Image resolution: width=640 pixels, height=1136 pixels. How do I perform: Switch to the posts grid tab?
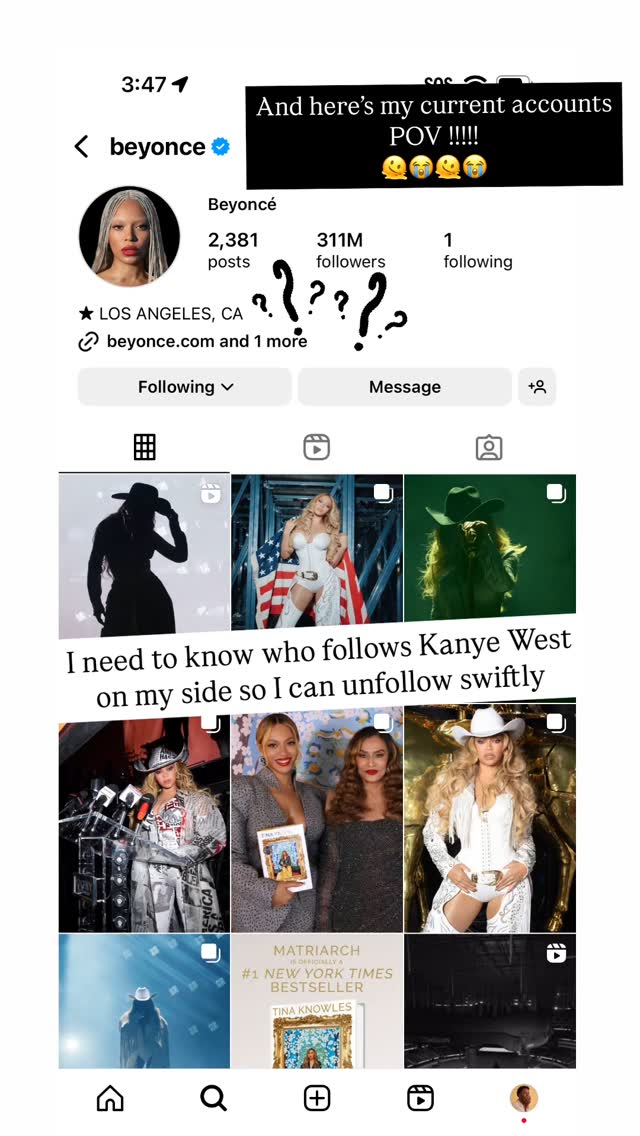(144, 447)
